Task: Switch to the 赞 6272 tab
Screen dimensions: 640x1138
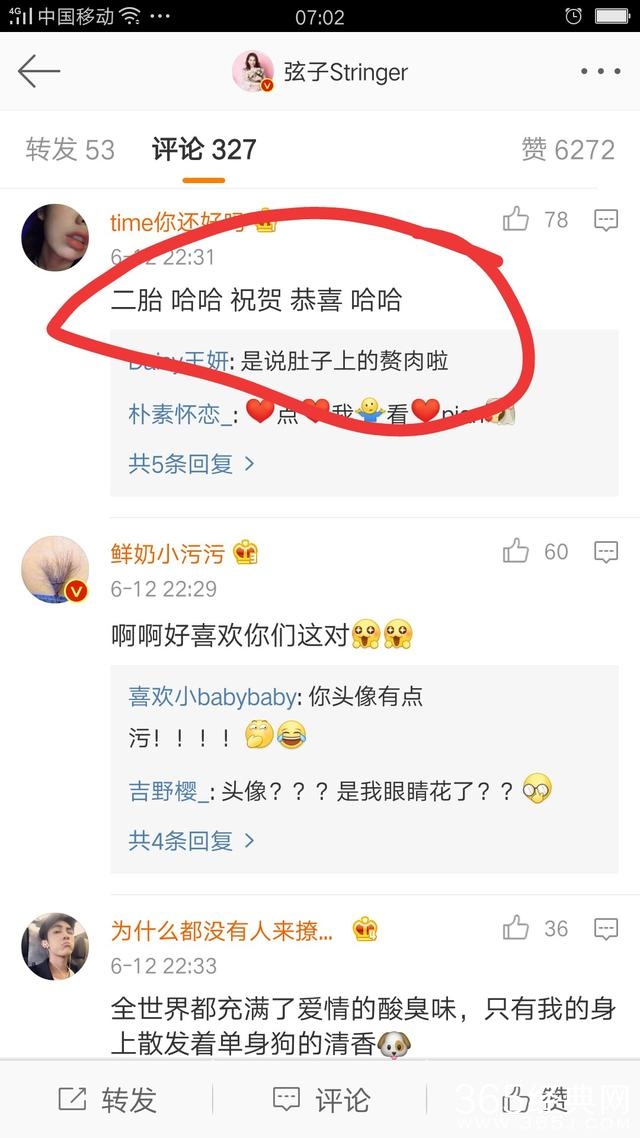Action: coord(567,150)
